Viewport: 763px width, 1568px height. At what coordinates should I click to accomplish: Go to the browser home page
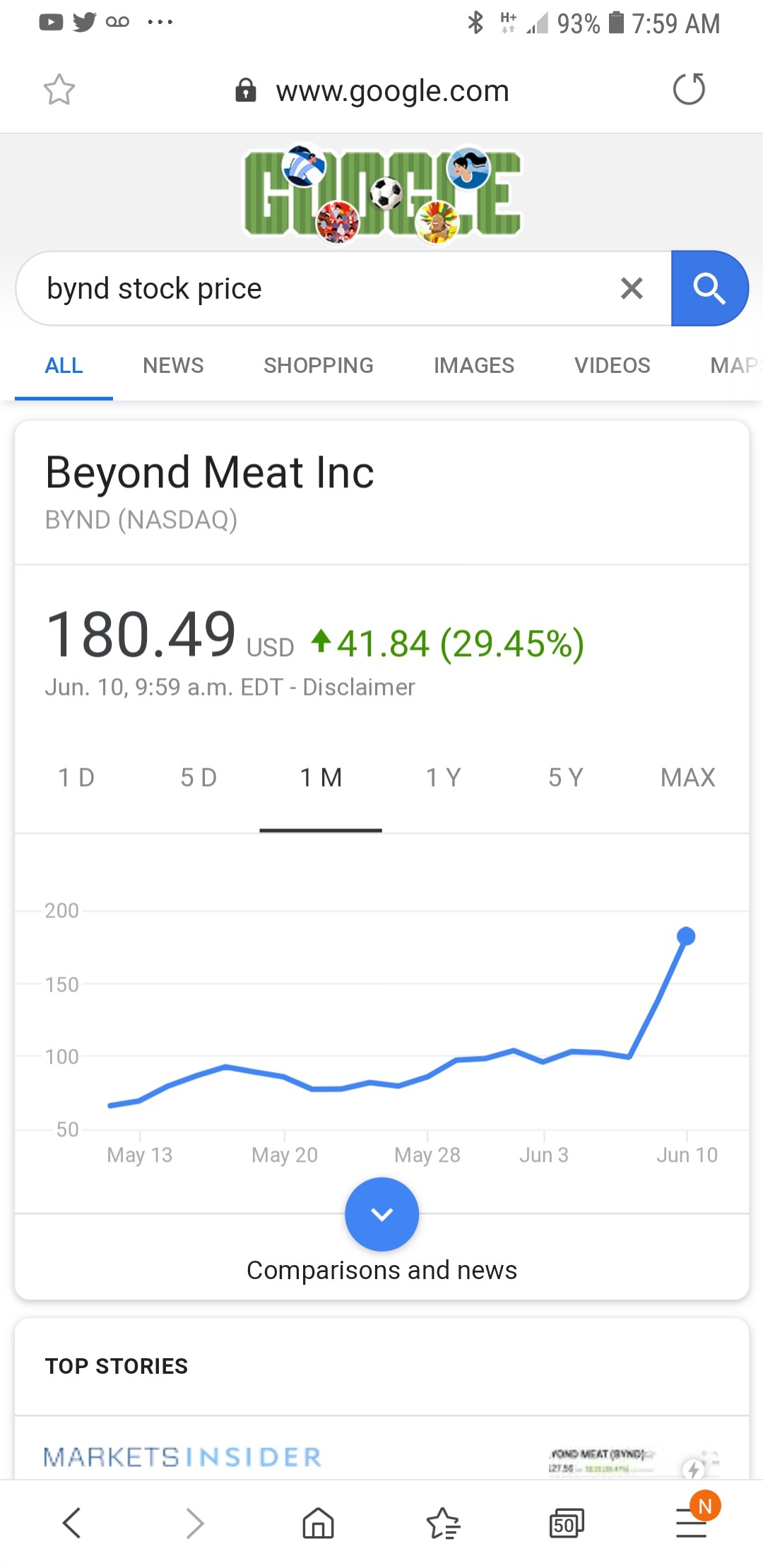point(318,1524)
